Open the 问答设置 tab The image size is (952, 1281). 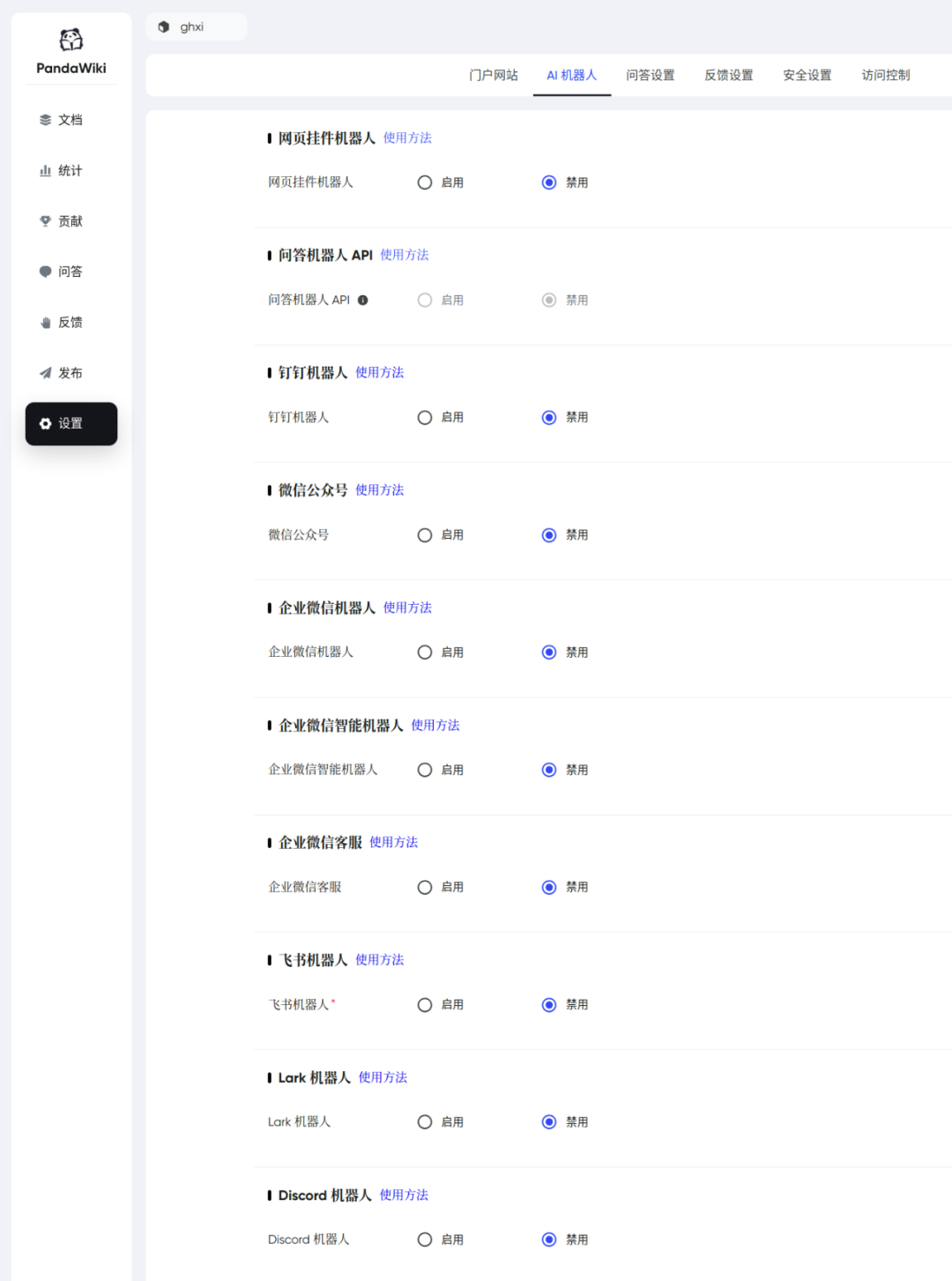click(651, 75)
